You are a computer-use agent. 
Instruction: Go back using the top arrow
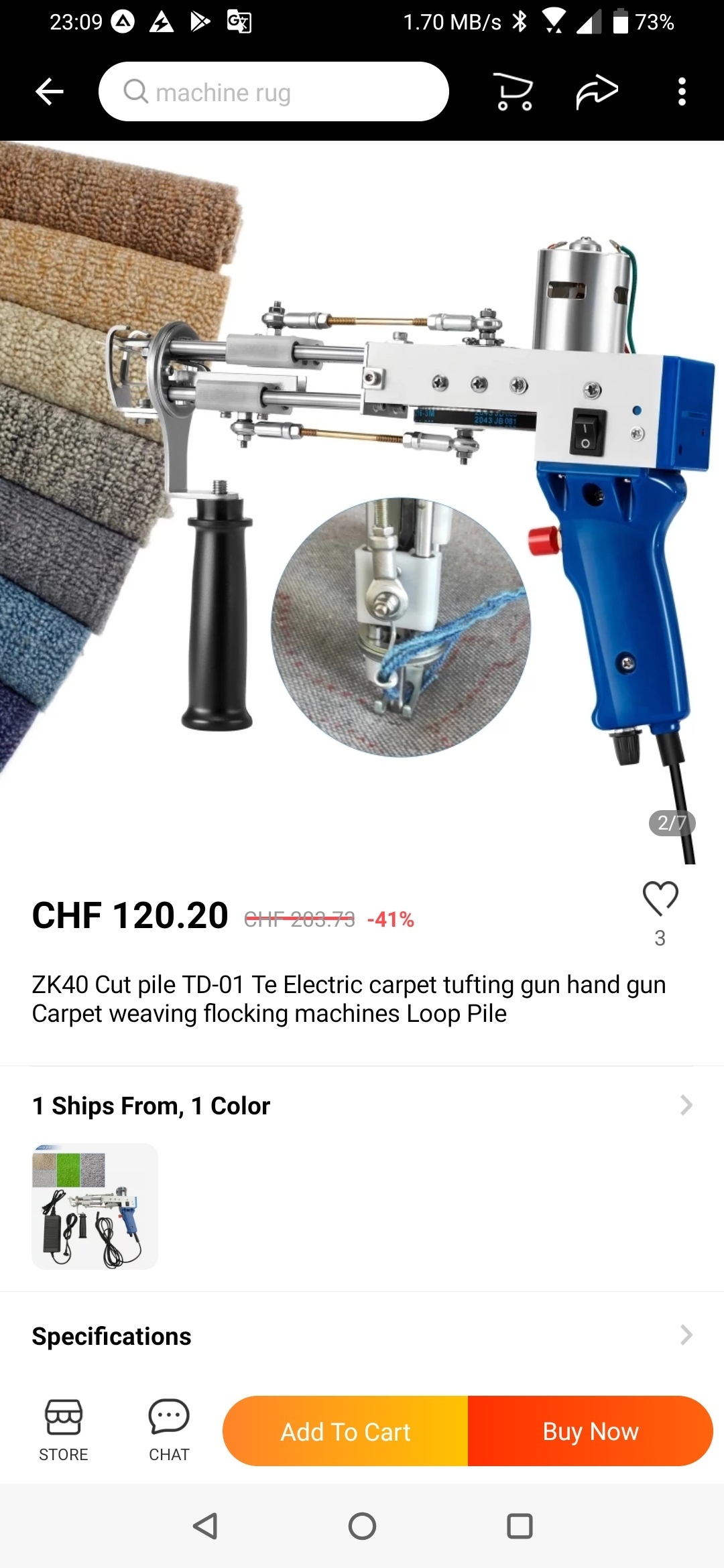pyautogui.click(x=49, y=92)
